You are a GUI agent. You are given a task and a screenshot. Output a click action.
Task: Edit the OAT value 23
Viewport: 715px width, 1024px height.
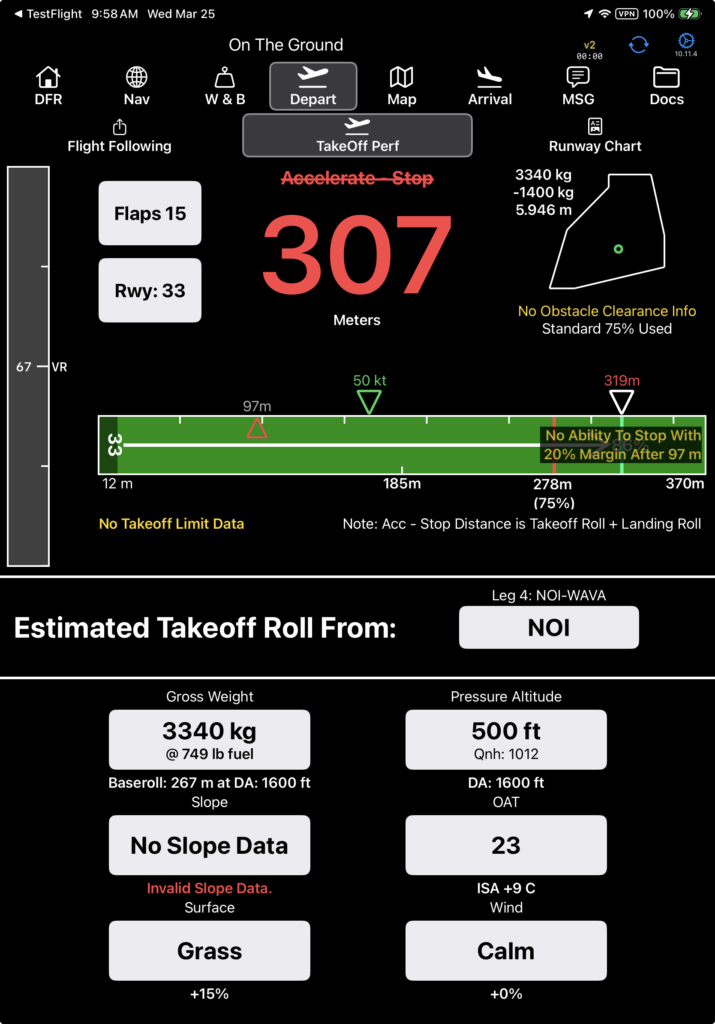pos(506,846)
